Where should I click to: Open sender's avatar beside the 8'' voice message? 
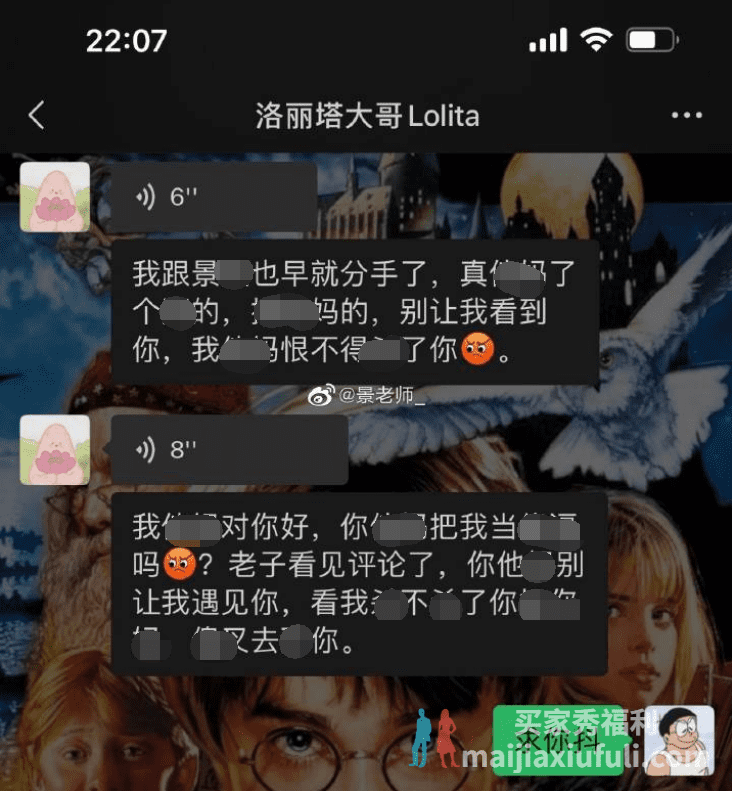click(55, 450)
